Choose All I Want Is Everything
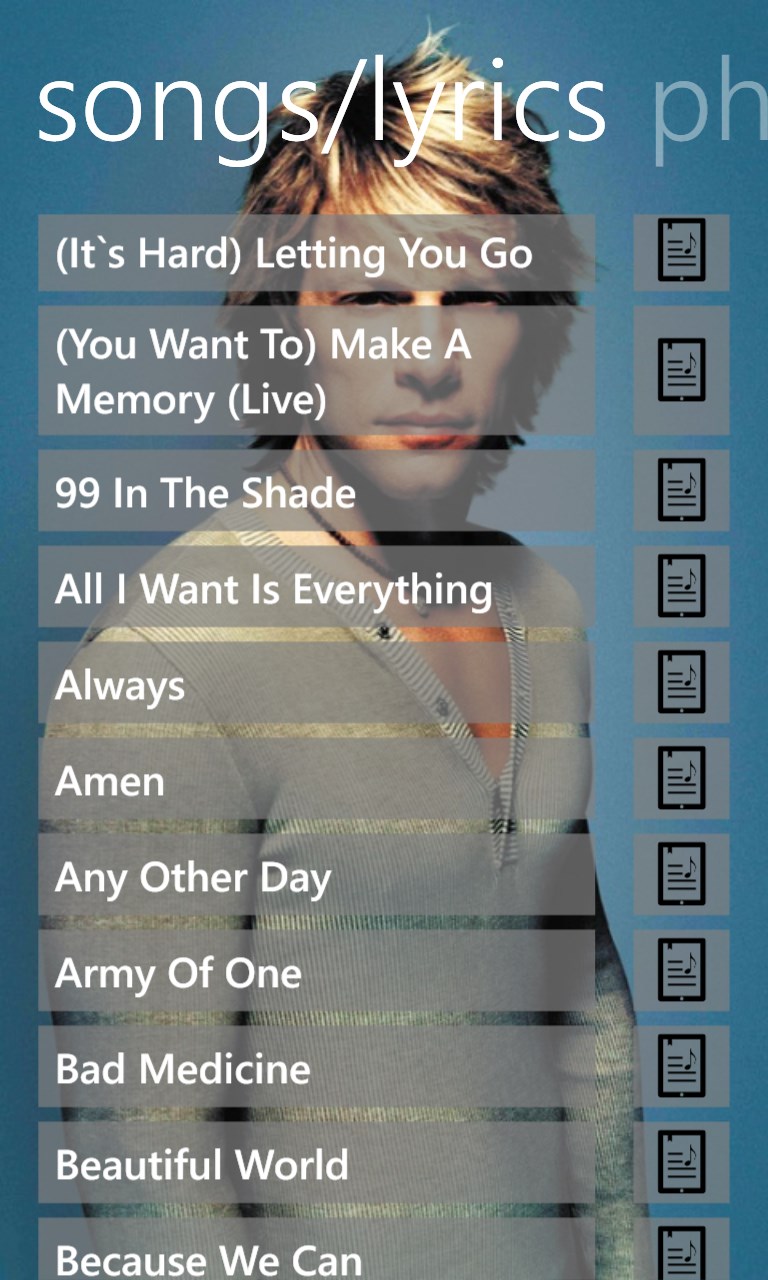The width and height of the screenshot is (768, 1280). 316,588
